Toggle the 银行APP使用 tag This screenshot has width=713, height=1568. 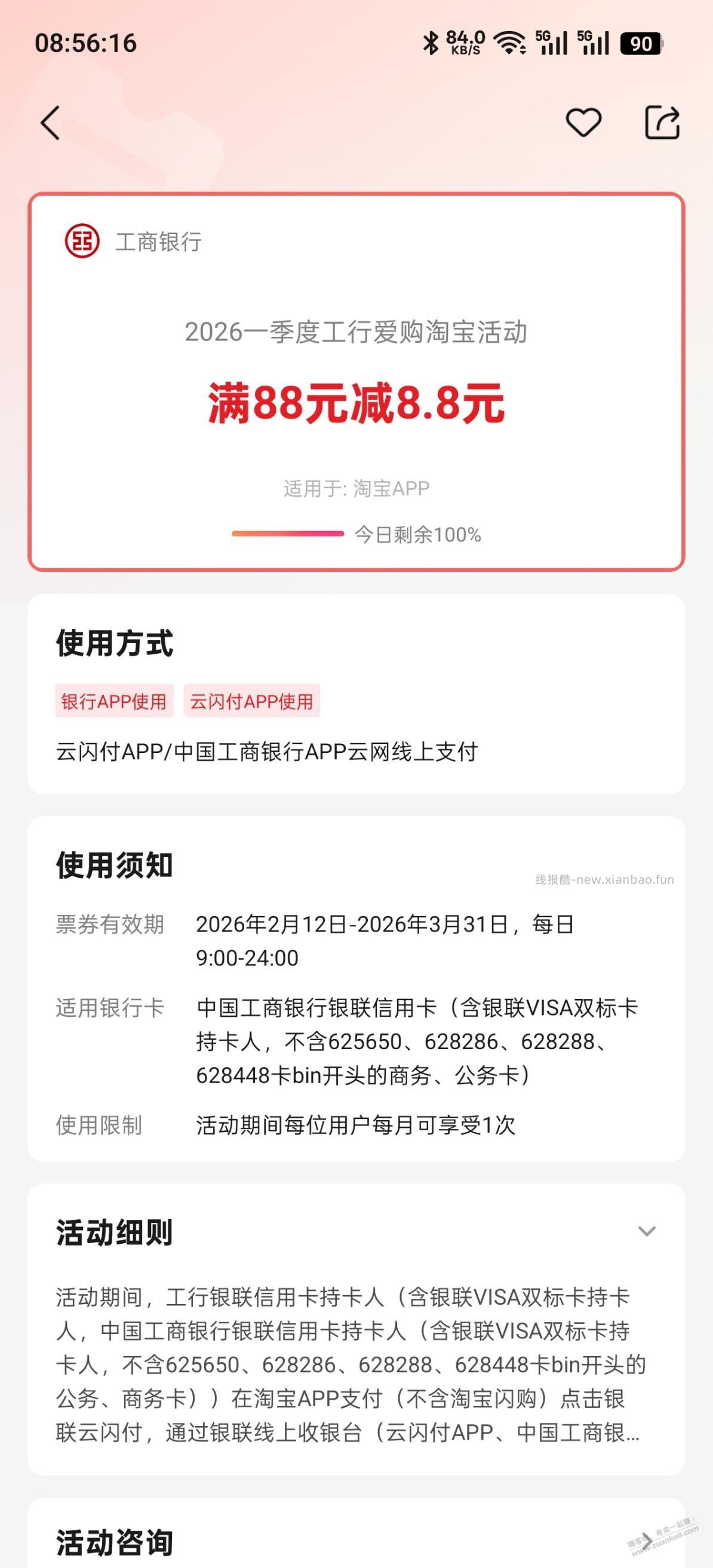115,701
